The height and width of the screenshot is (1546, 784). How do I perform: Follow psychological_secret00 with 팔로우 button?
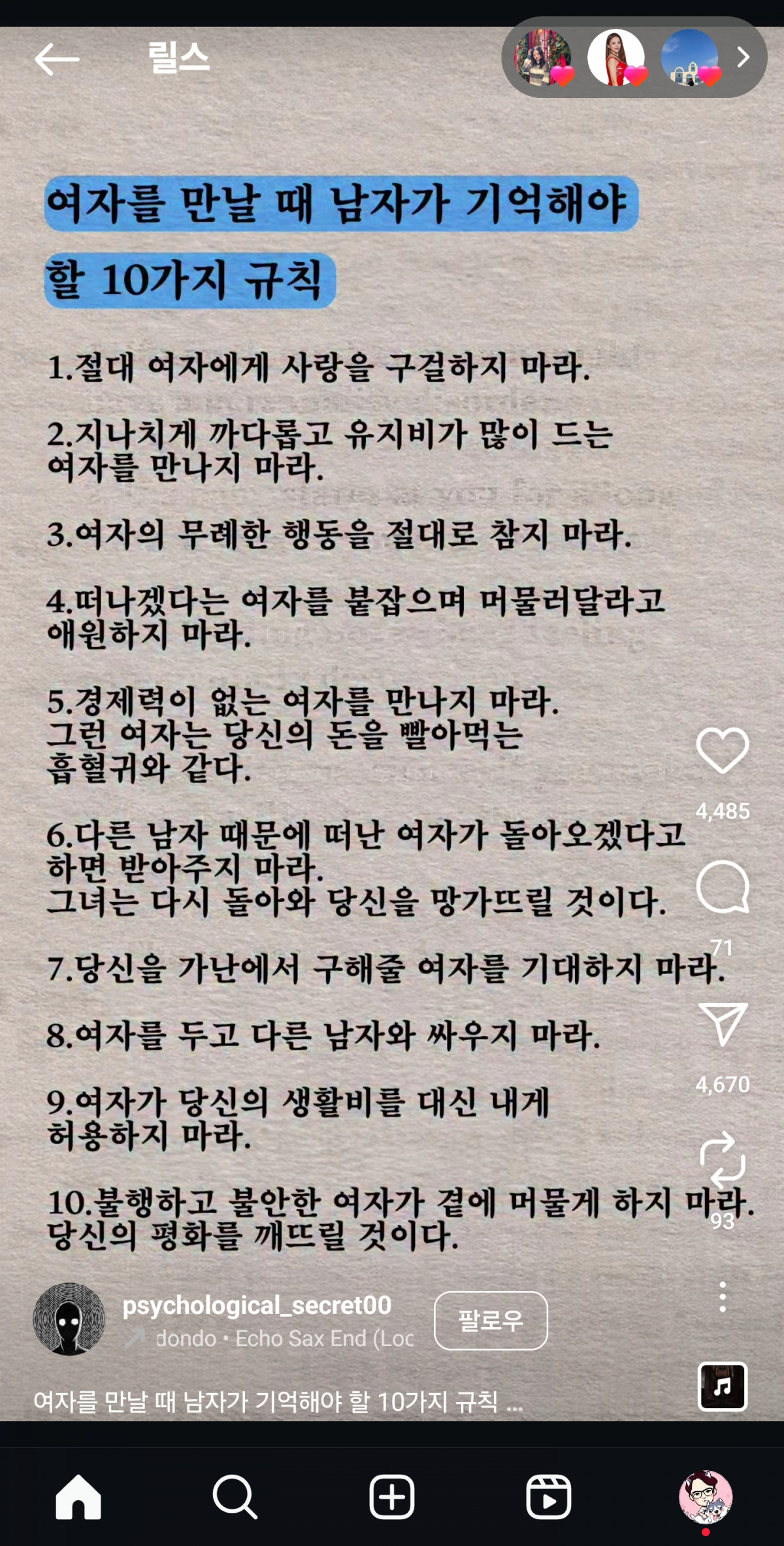tap(491, 1320)
